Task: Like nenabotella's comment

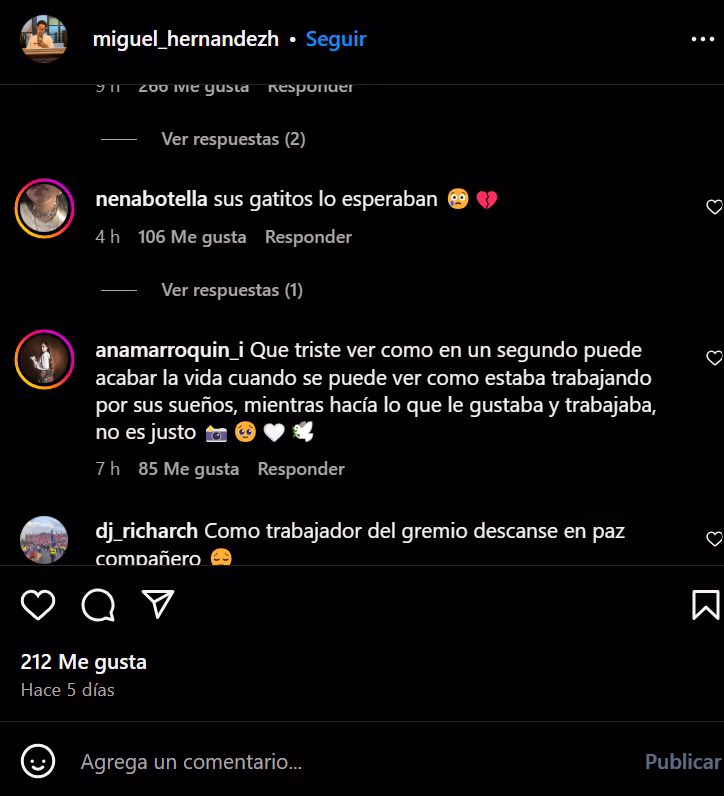Action: pyautogui.click(x=714, y=207)
